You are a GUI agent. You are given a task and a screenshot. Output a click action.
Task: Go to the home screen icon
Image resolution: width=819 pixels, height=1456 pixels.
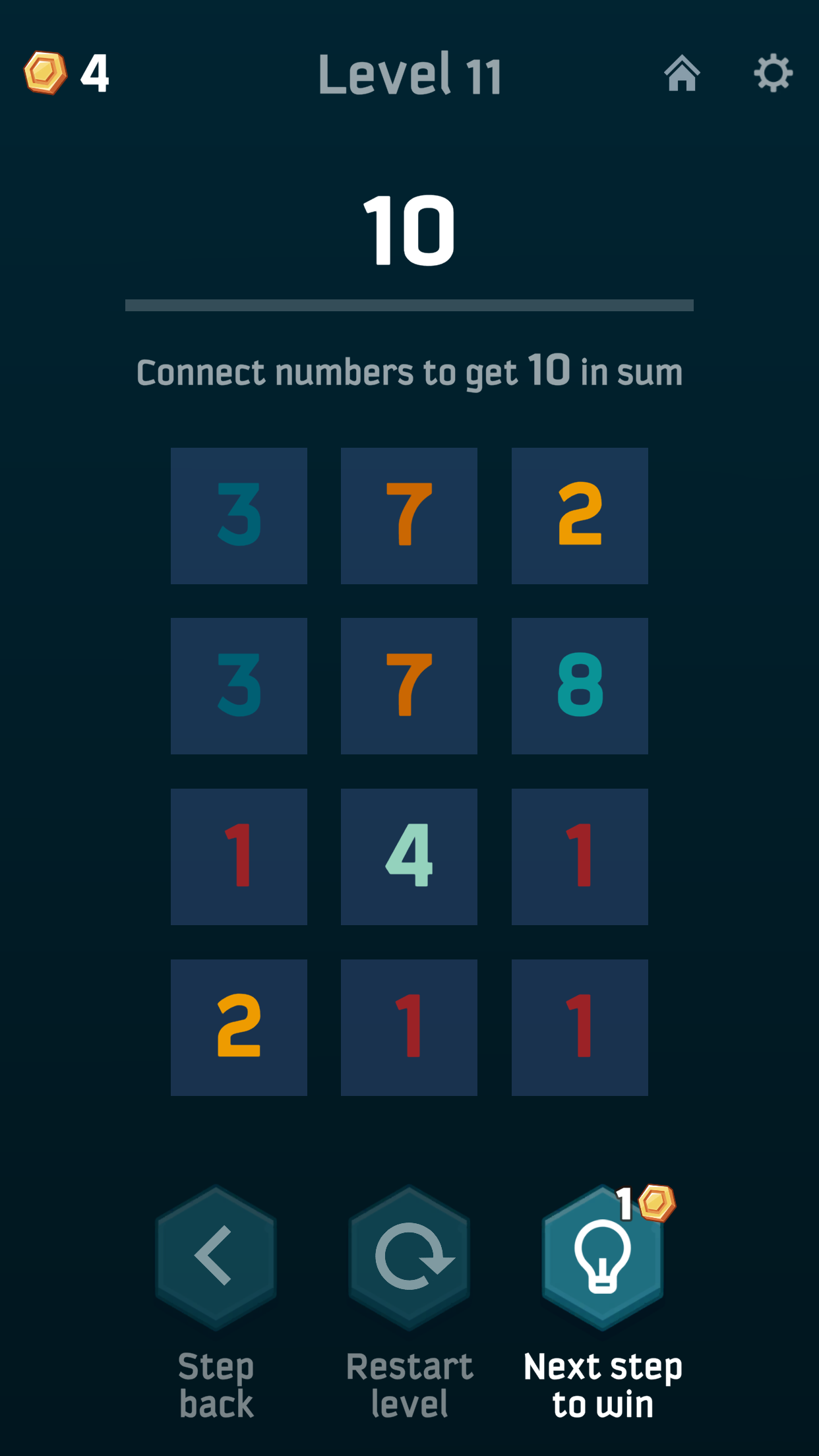[x=682, y=73]
